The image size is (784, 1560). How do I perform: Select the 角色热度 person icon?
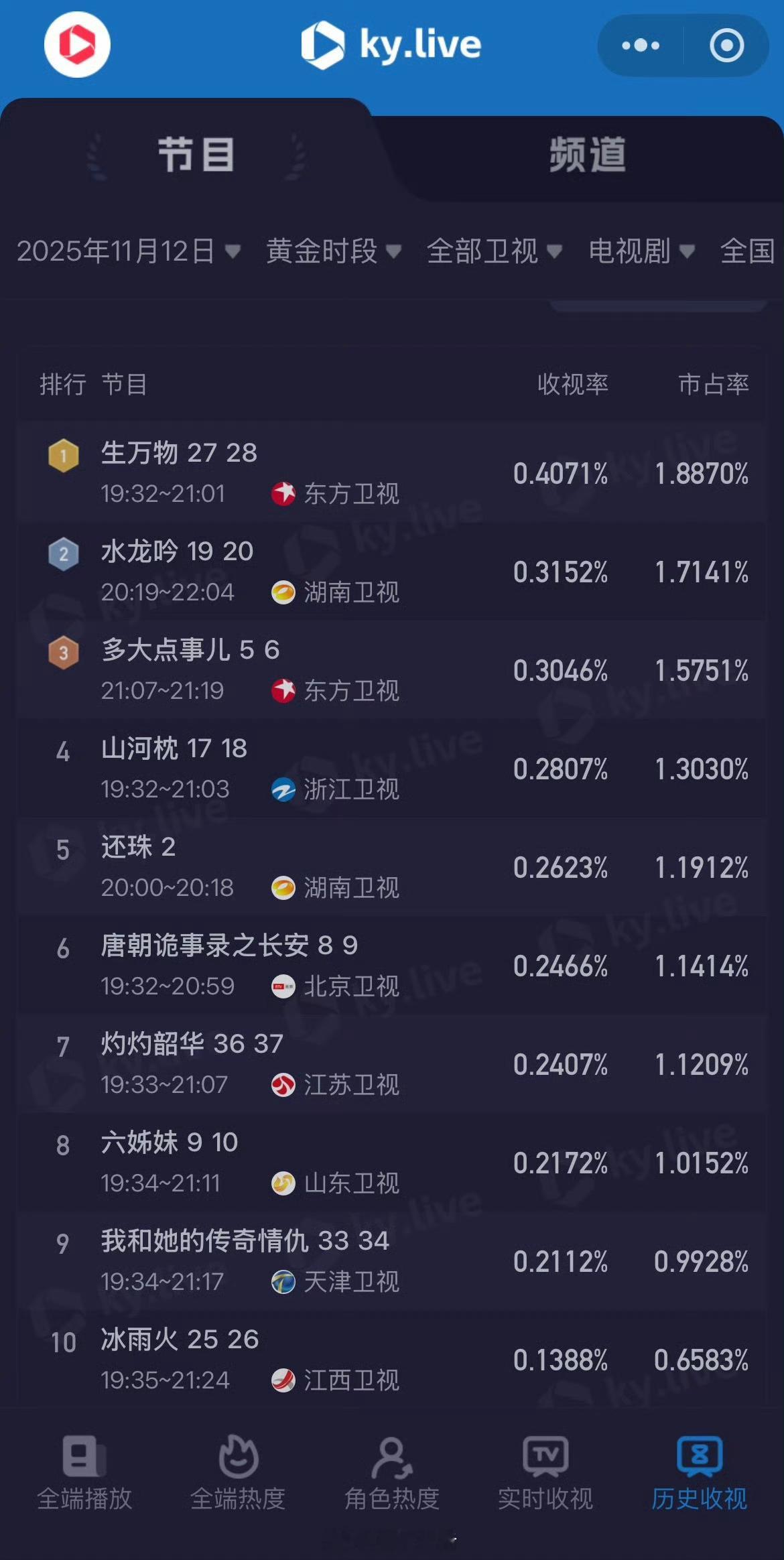tap(391, 1479)
